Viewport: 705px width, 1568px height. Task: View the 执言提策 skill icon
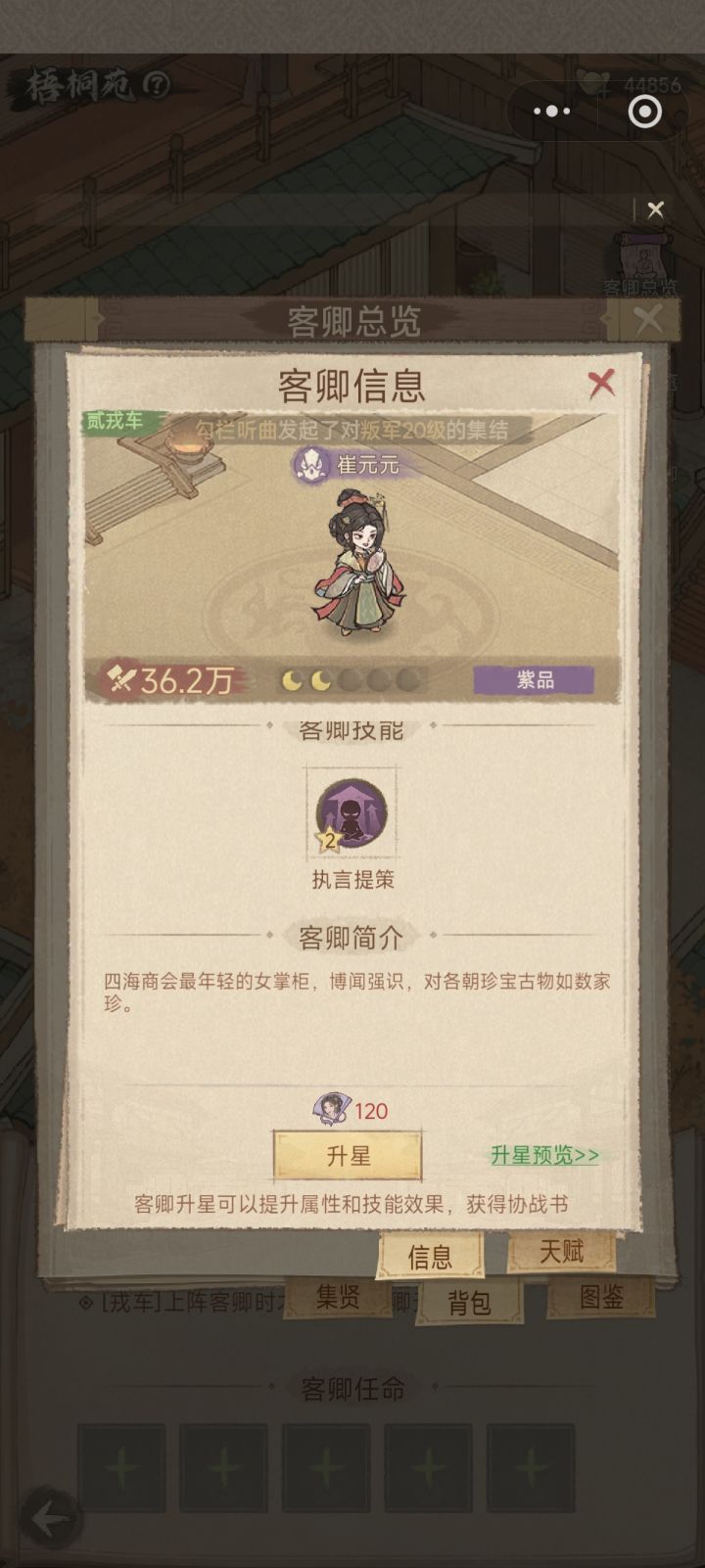352,813
